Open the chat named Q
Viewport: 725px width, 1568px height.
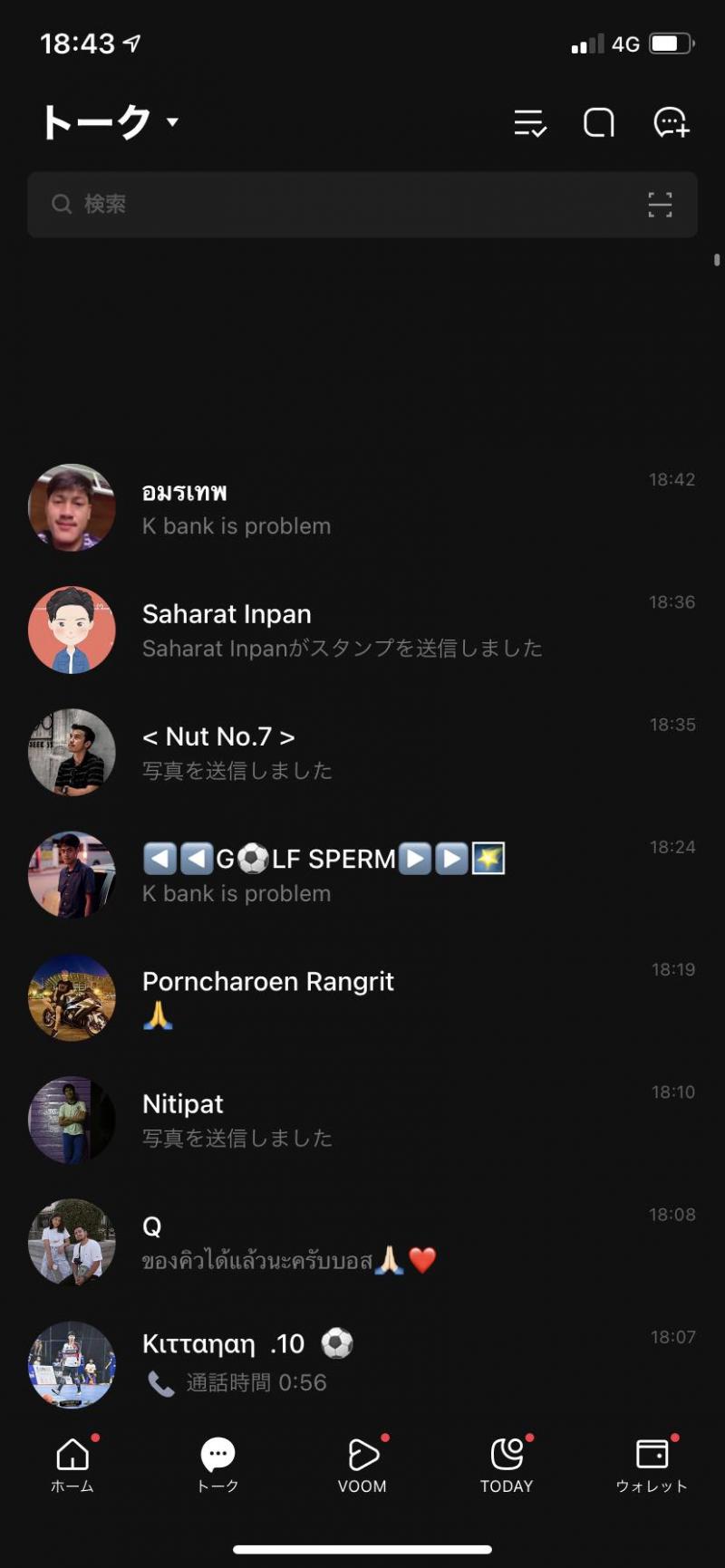pyautogui.click(x=362, y=1242)
